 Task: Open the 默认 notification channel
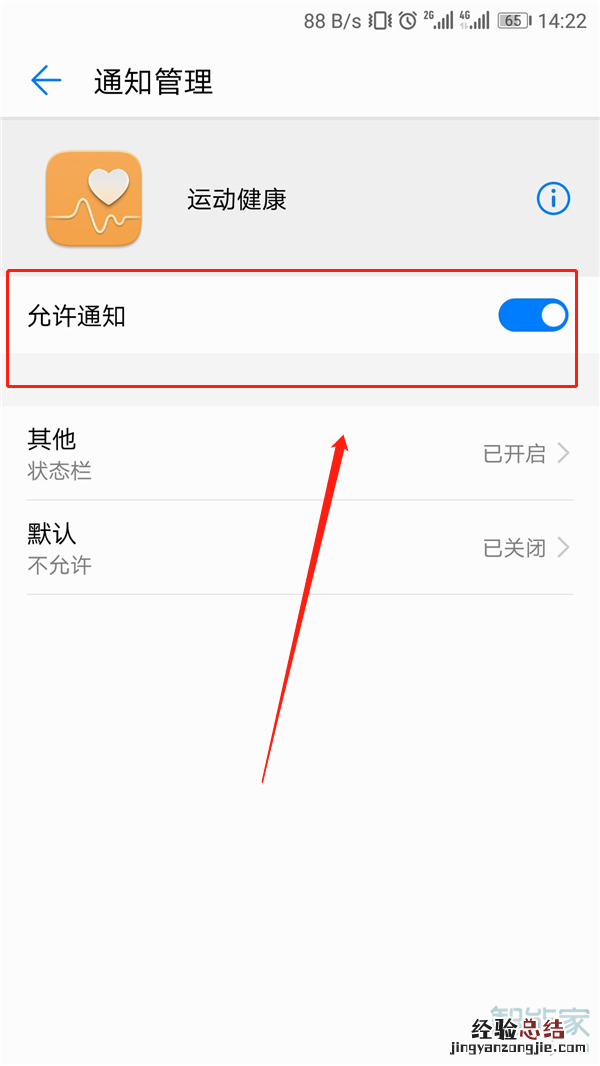(300, 548)
